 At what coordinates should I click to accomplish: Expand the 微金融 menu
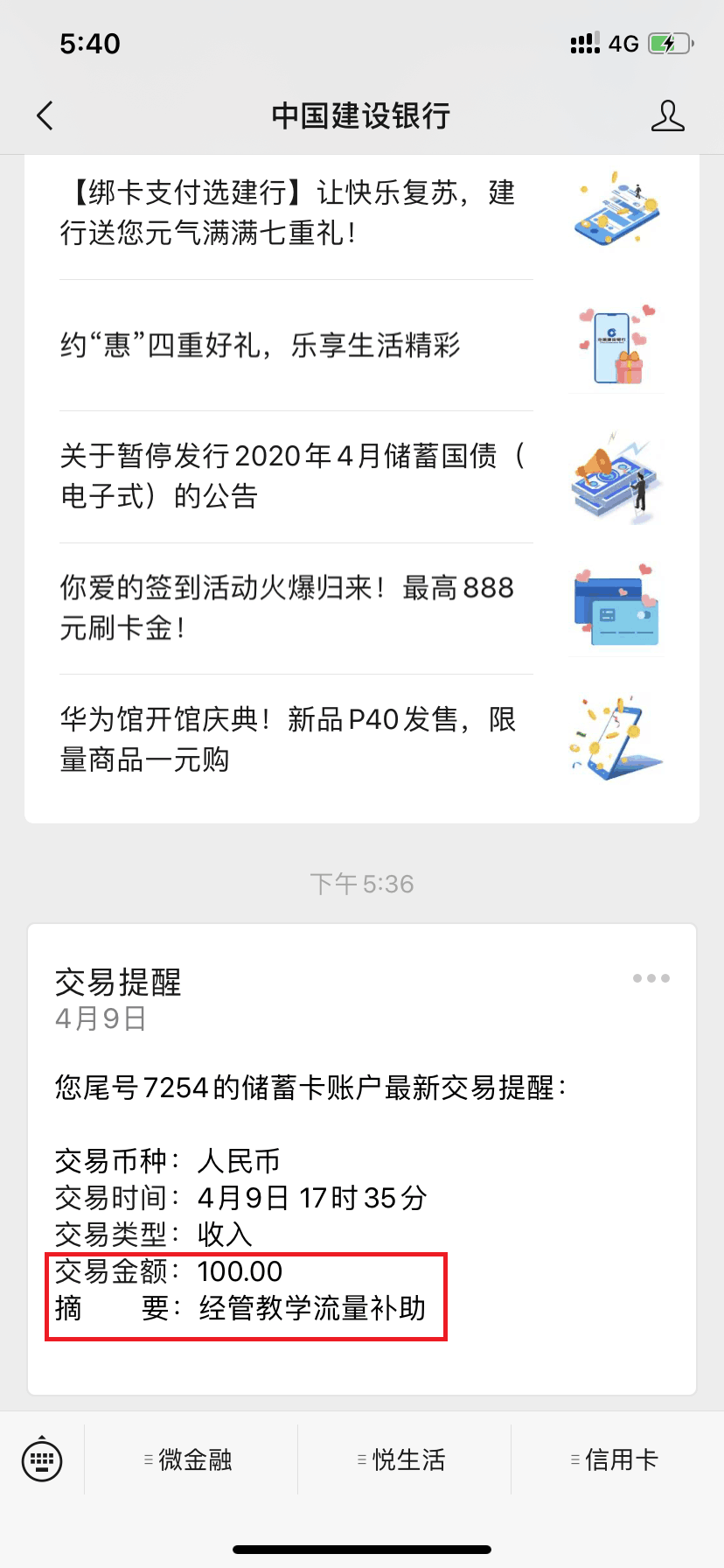[x=191, y=1459]
